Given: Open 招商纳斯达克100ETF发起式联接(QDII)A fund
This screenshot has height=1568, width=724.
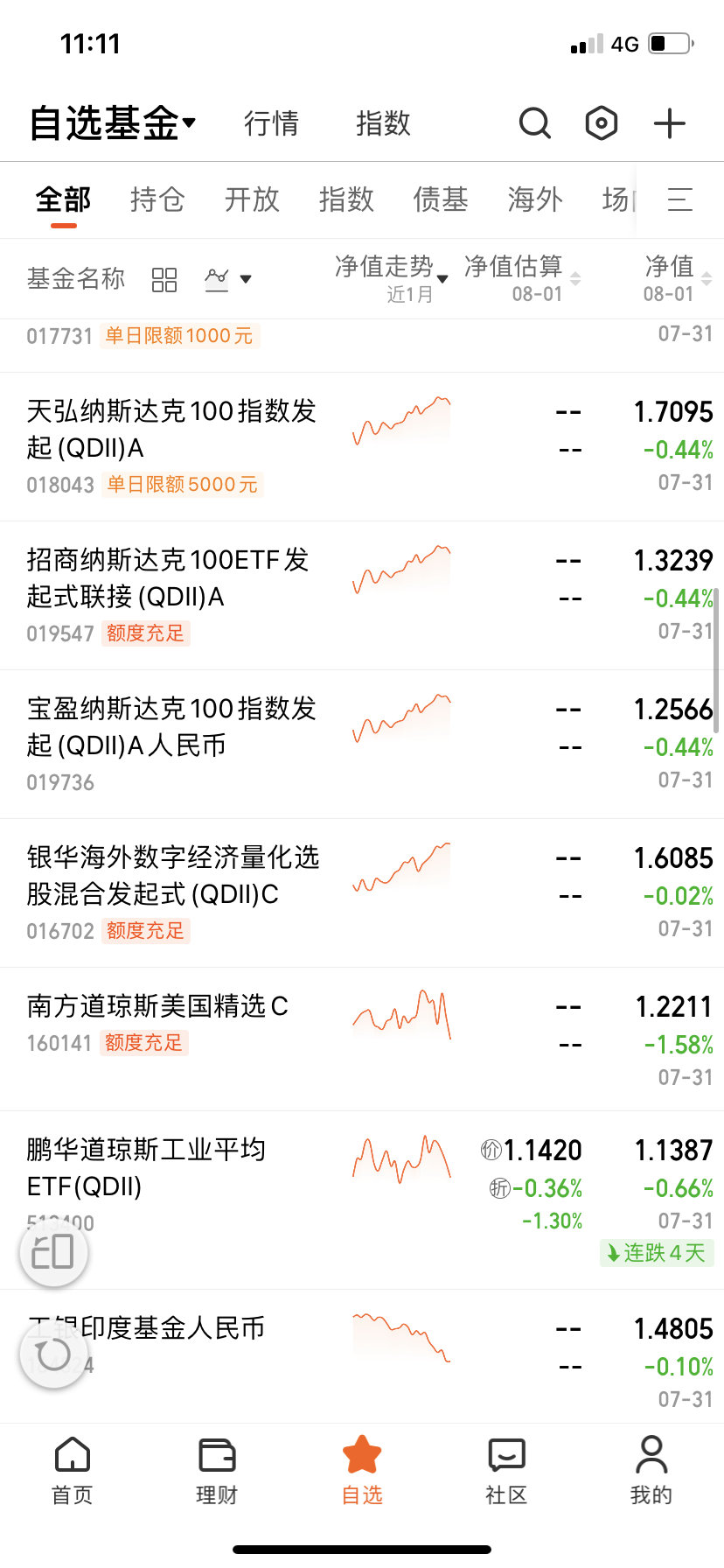Looking at the screenshot, I should click(362, 596).
